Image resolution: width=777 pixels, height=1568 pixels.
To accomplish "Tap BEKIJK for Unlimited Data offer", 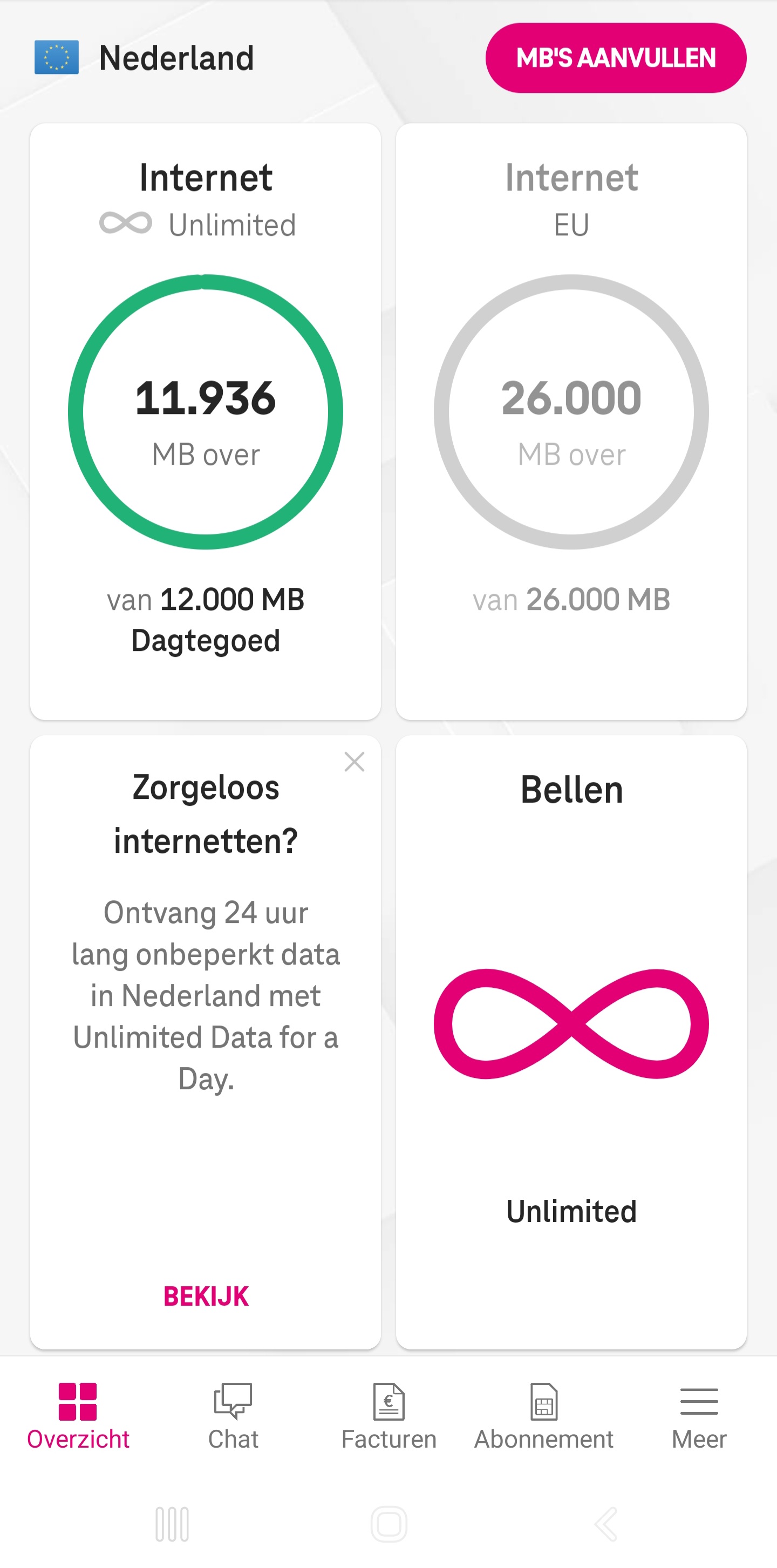I will 206,1296.
